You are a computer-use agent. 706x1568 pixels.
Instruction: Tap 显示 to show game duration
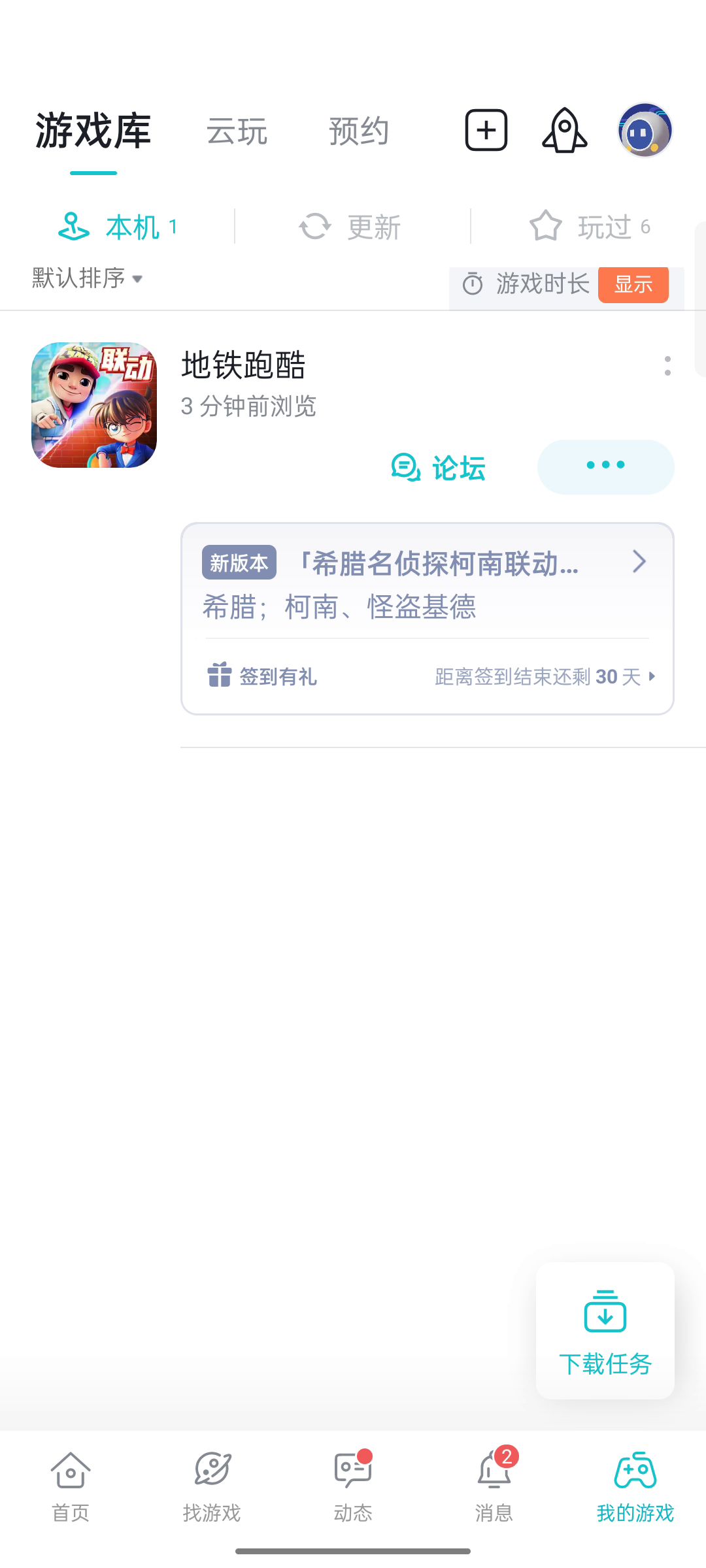click(633, 284)
